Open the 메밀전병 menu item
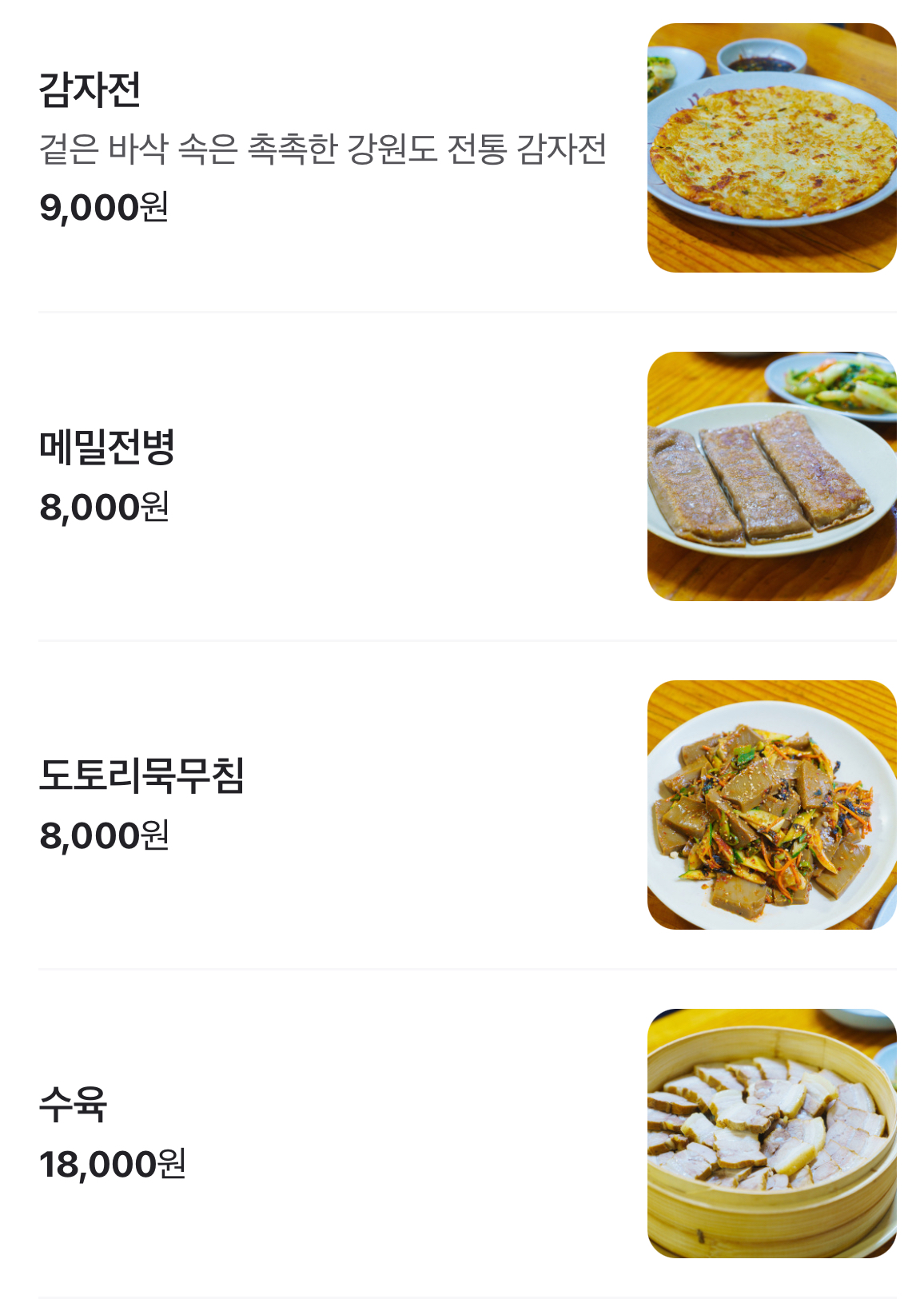 [x=107, y=447]
